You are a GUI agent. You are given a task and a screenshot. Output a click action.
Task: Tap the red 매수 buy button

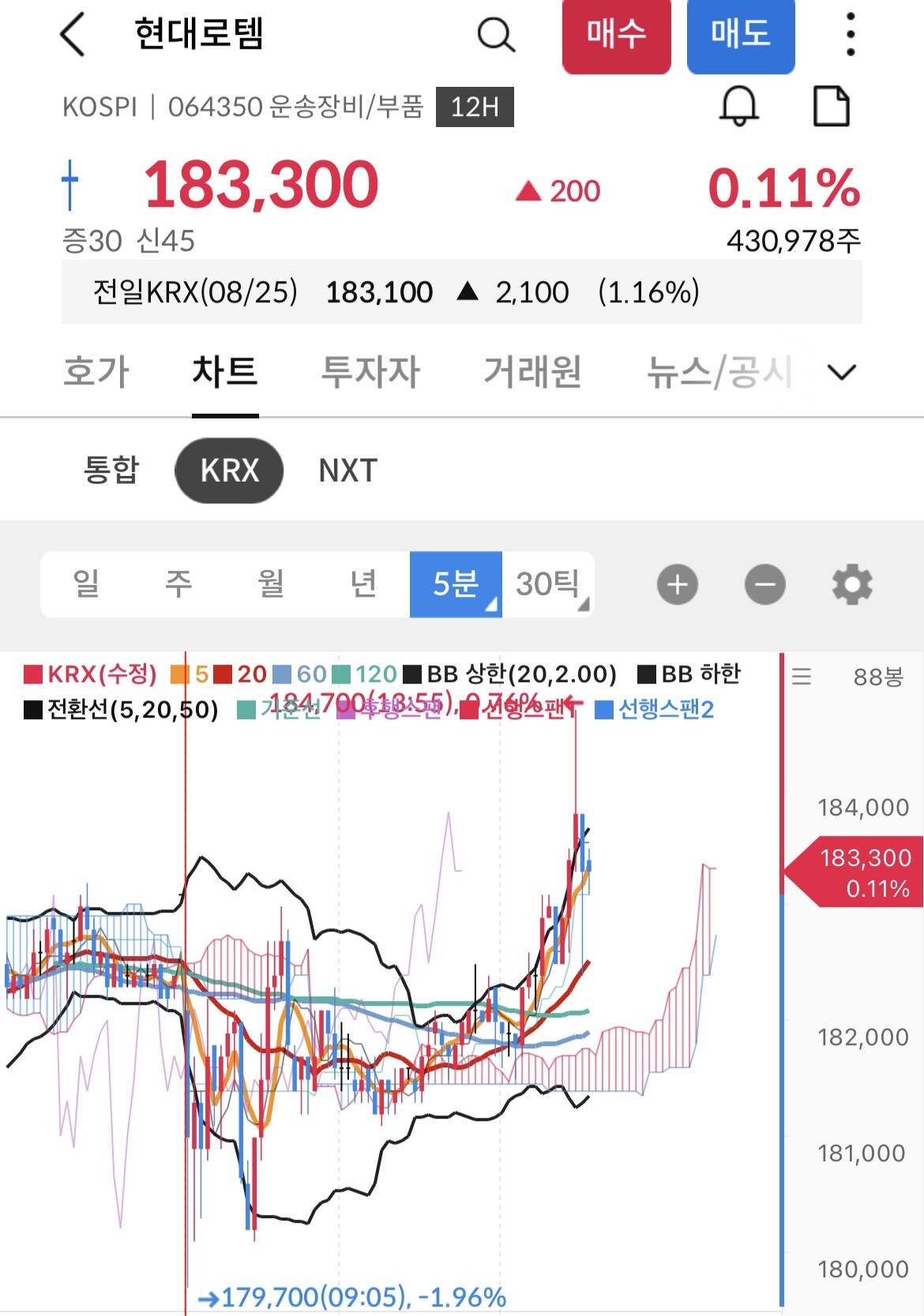coord(616,36)
